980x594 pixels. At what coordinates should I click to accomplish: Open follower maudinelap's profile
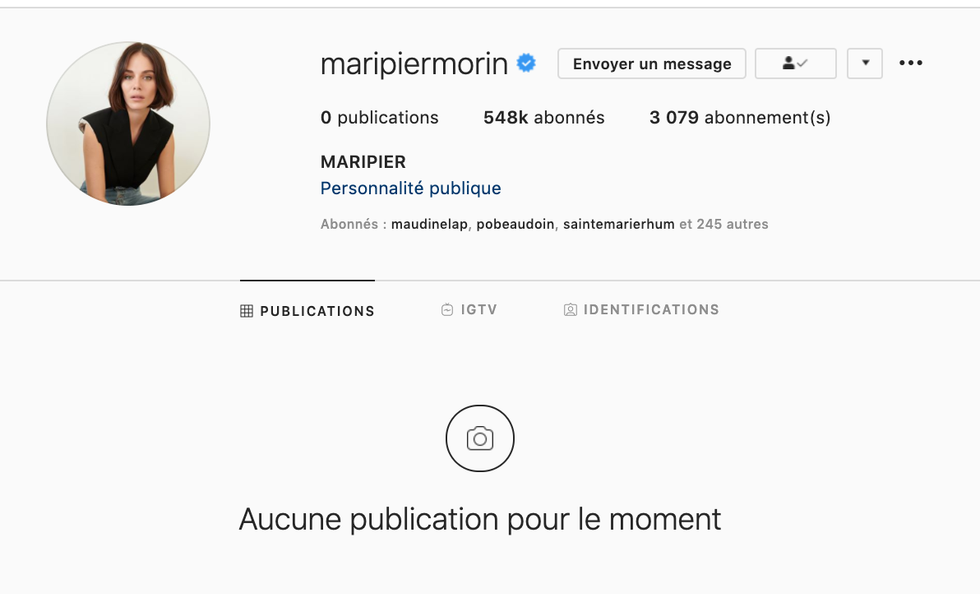pos(429,224)
